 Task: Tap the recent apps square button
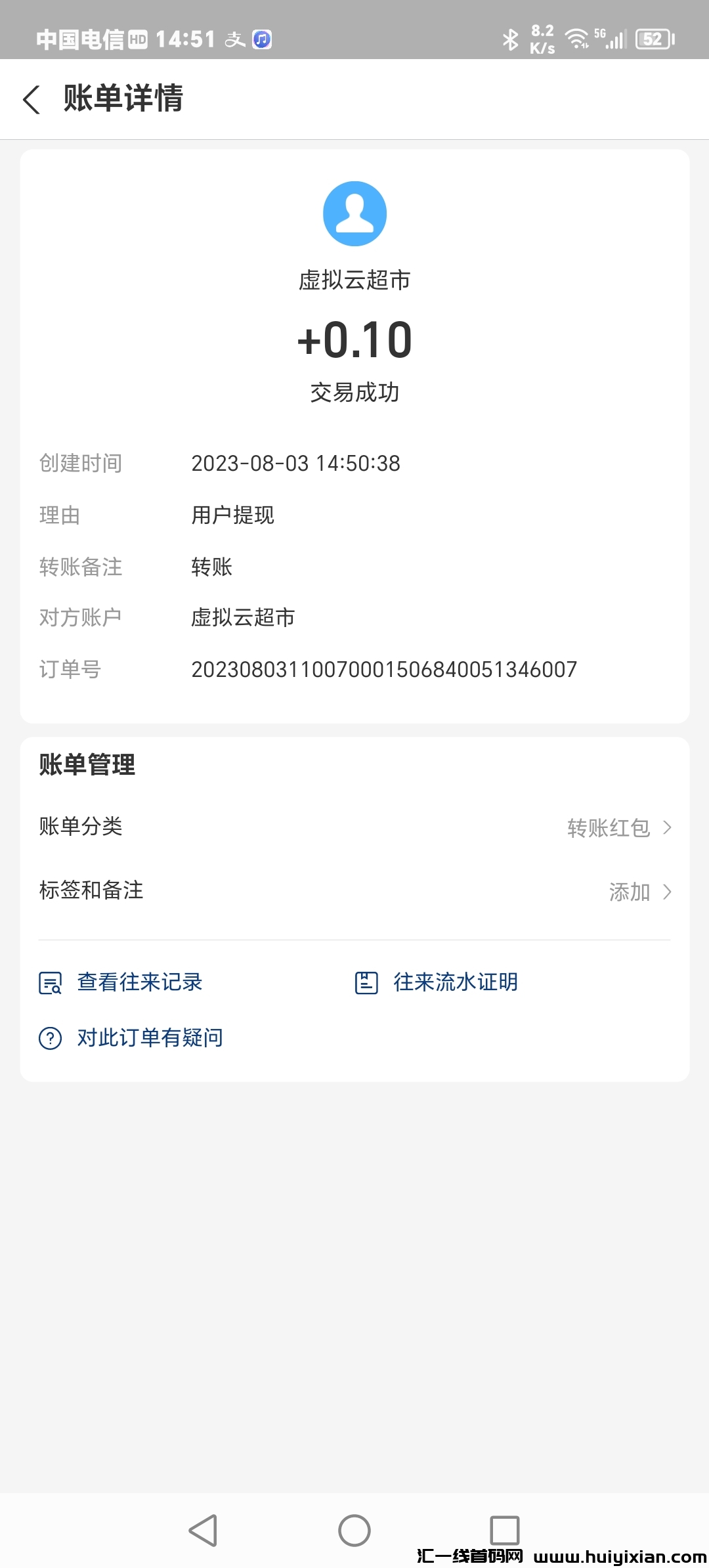[x=504, y=1530]
